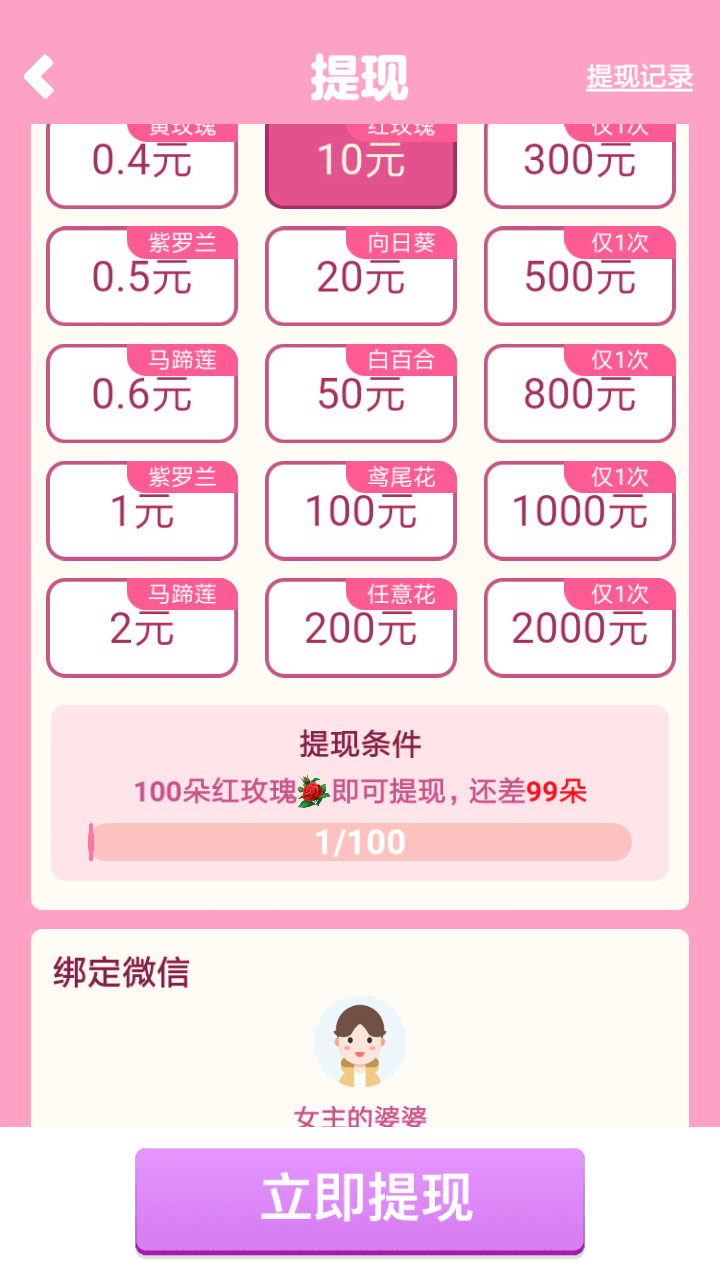Select the 500元 withdrawal amount
This screenshot has width=720, height=1280.
579,277
